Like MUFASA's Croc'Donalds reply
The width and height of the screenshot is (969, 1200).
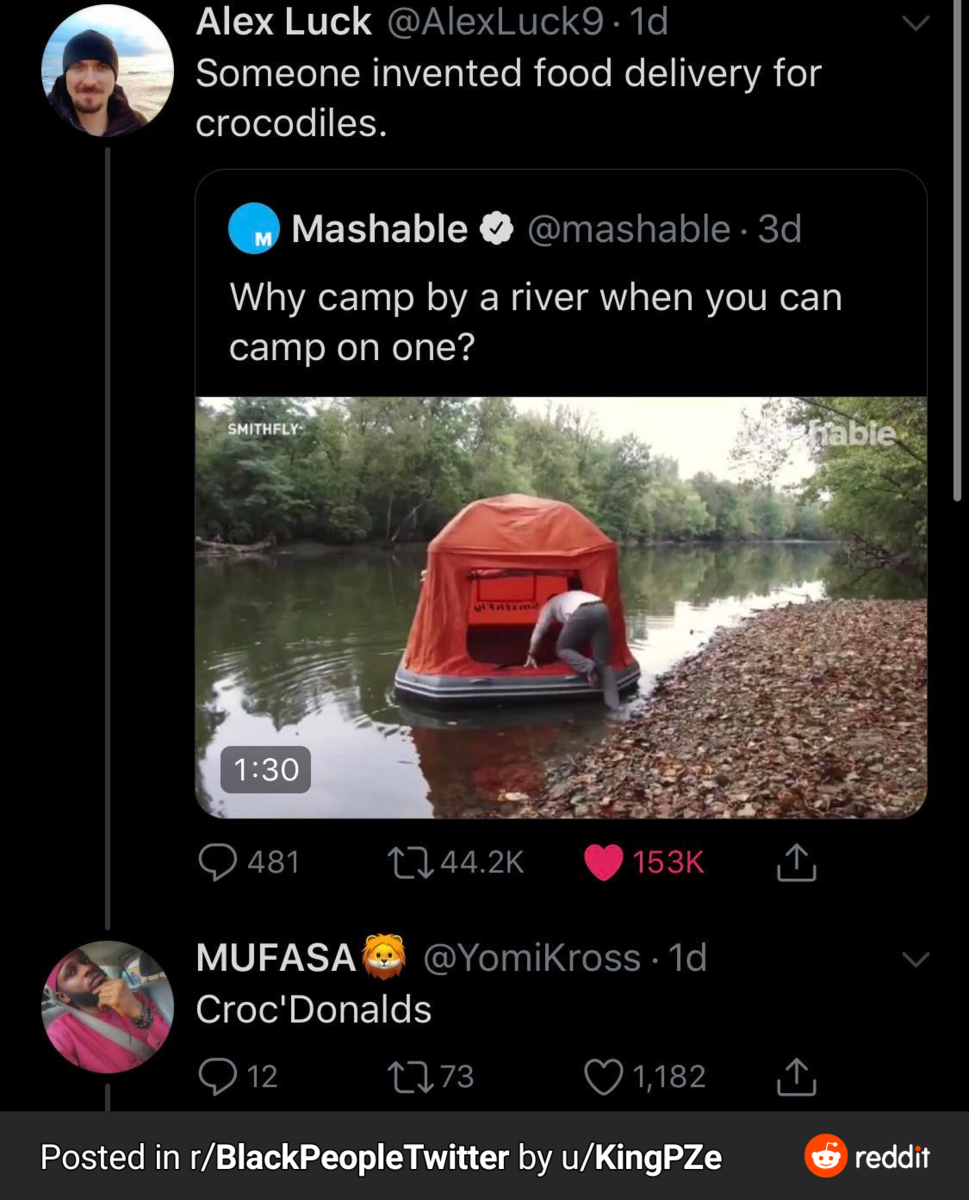pos(604,1076)
